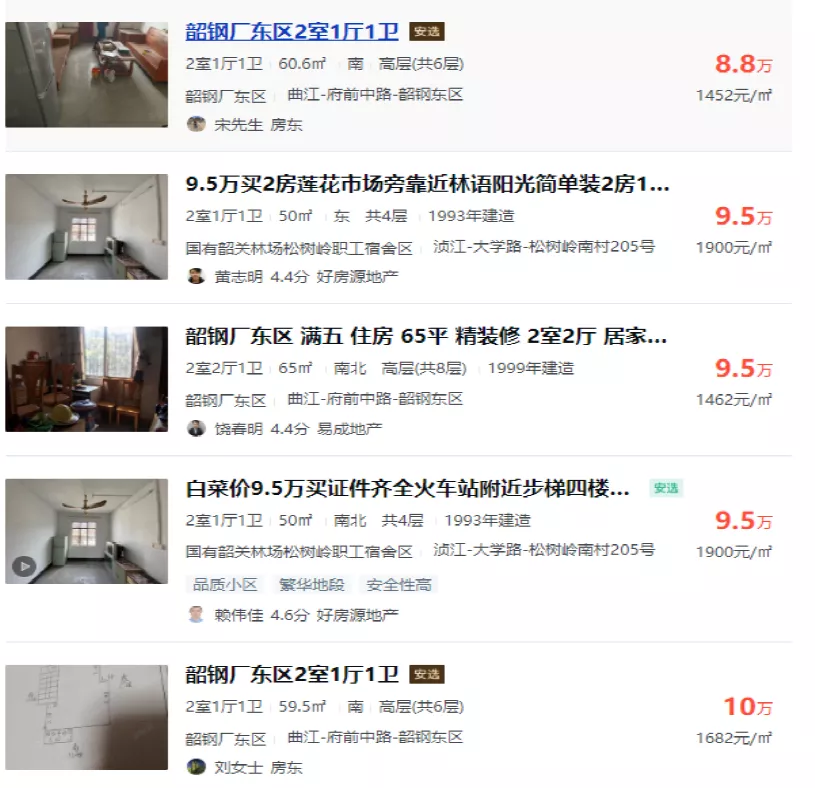Select the 品质小区 tag
Viewport: 815px width, 788px height.
point(225,585)
